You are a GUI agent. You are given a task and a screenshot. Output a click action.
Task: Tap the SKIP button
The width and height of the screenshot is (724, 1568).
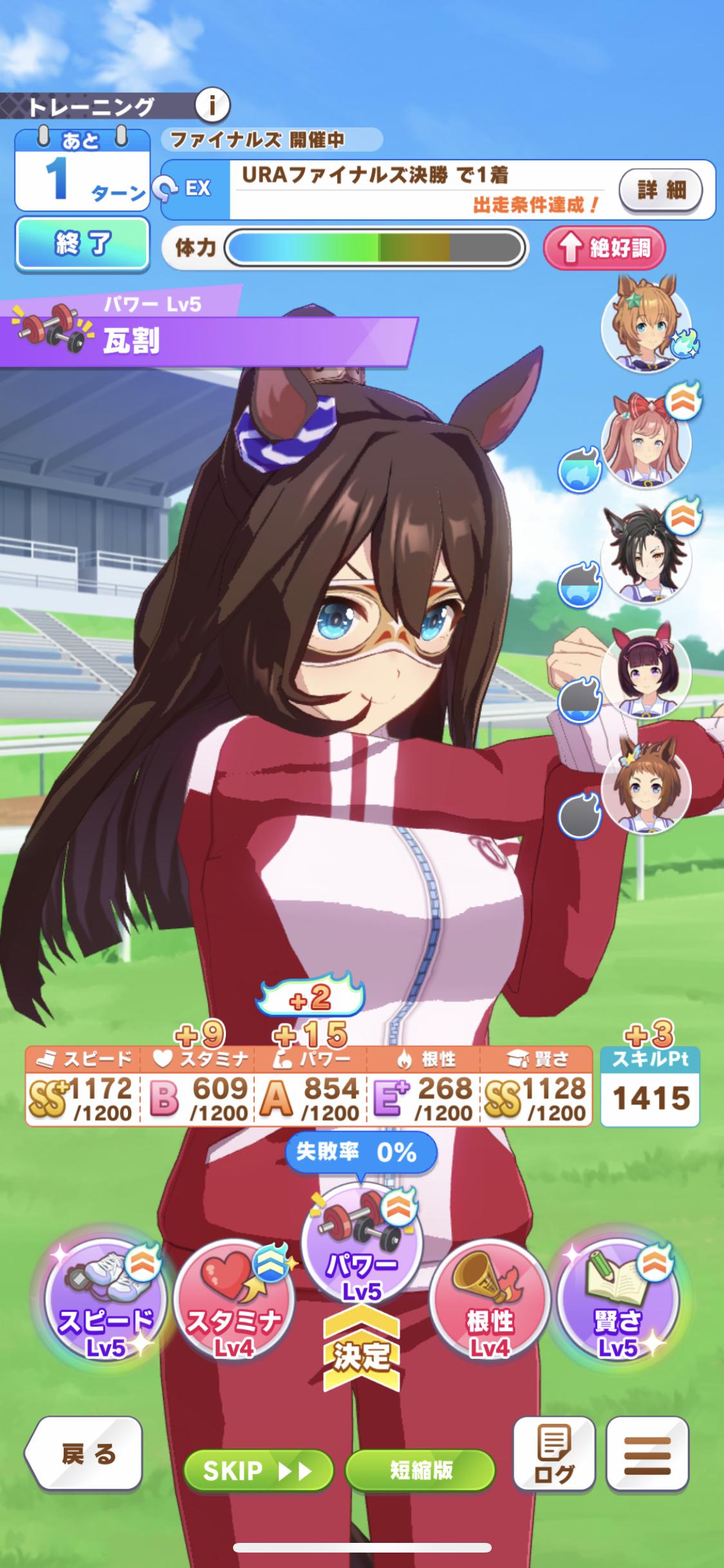pyautogui.click(x=259, y=1470)
